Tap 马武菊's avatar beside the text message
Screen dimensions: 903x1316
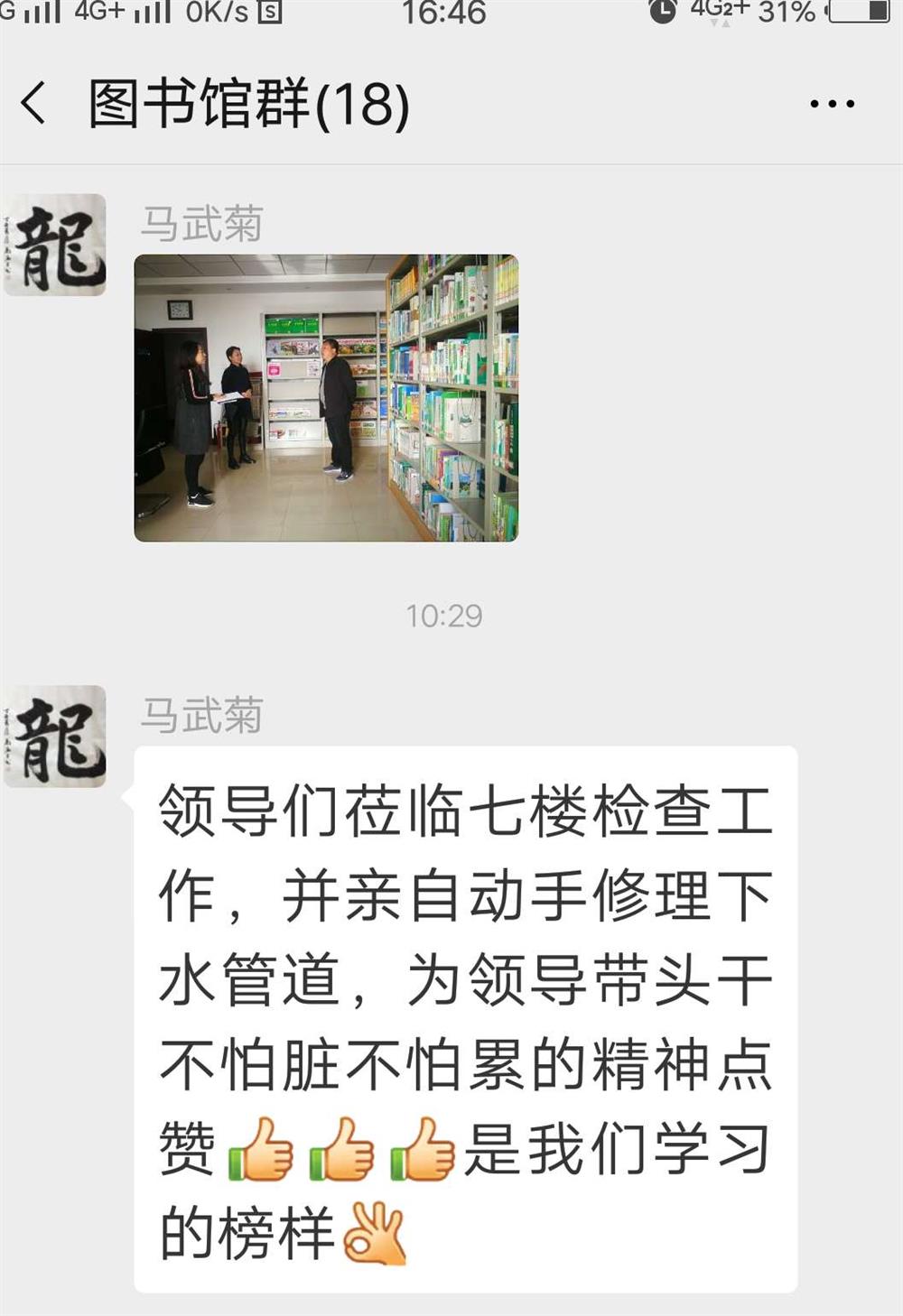[56, 736]
